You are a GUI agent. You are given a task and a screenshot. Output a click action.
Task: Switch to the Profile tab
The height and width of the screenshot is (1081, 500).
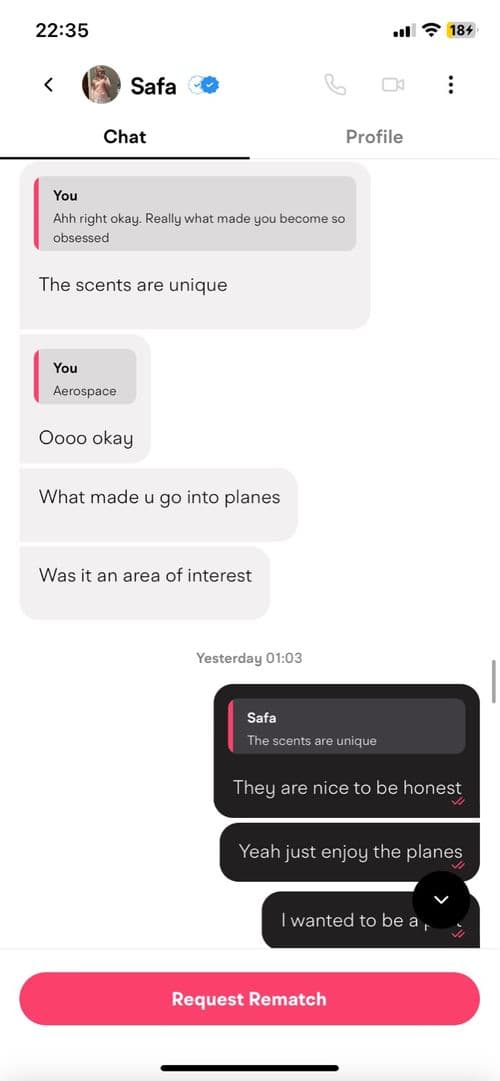point(374,137)
